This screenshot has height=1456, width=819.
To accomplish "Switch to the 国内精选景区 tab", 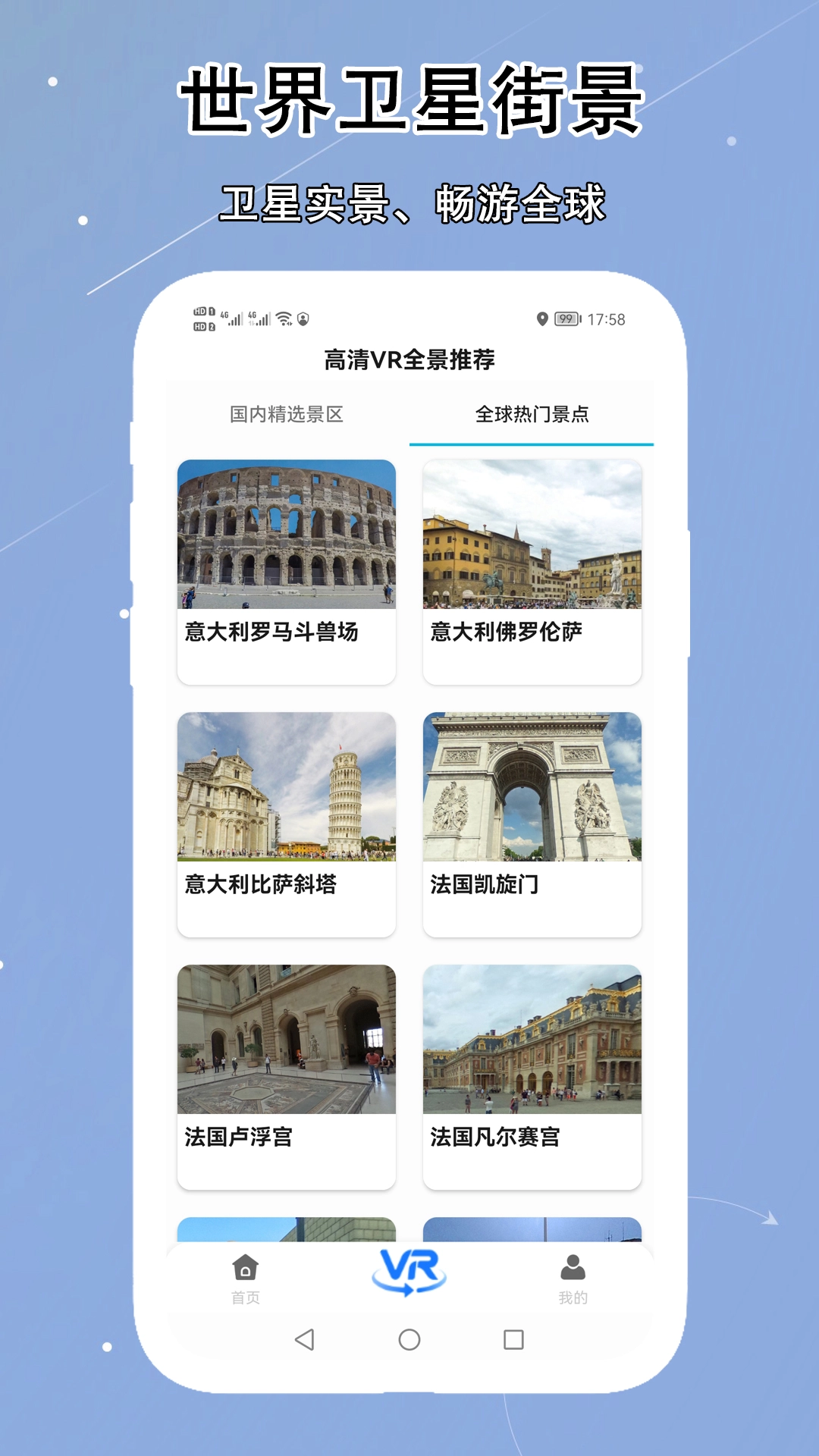I will pos(287,414).
